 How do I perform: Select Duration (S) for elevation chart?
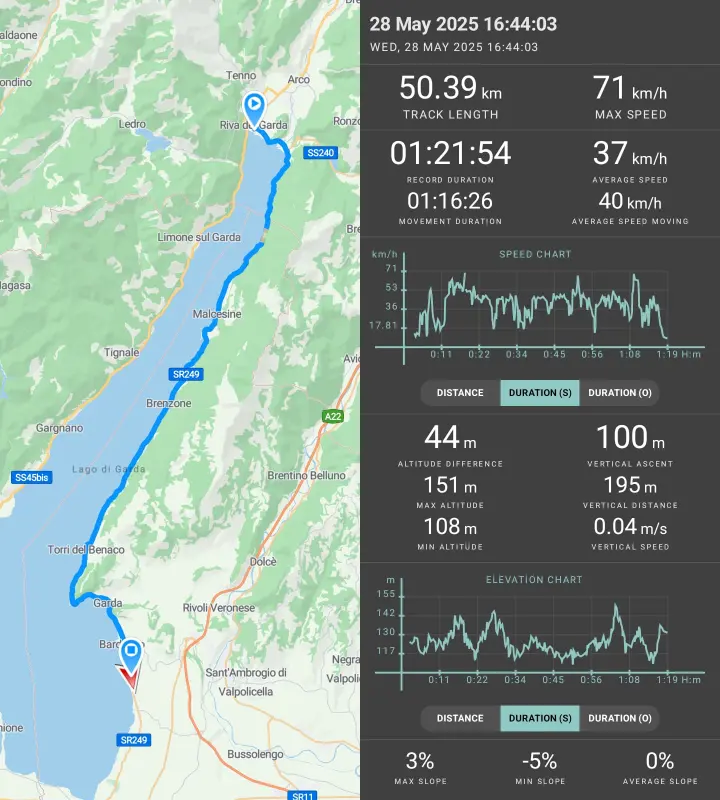pyautogui.click(x=540, y=718)
